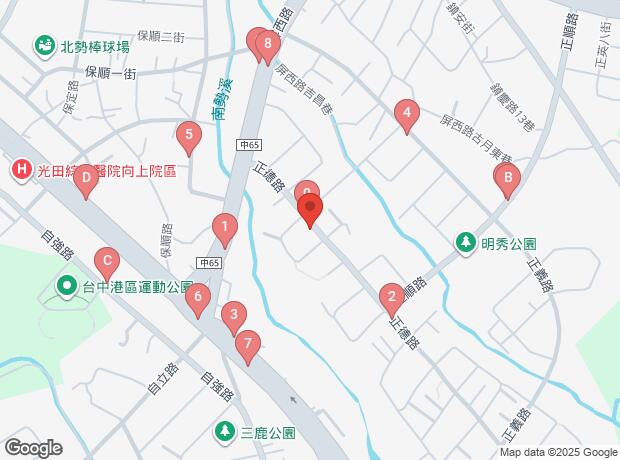Select the marker labeled C
620x460 pixels.
pyautogui.click(x=107, y=265)
